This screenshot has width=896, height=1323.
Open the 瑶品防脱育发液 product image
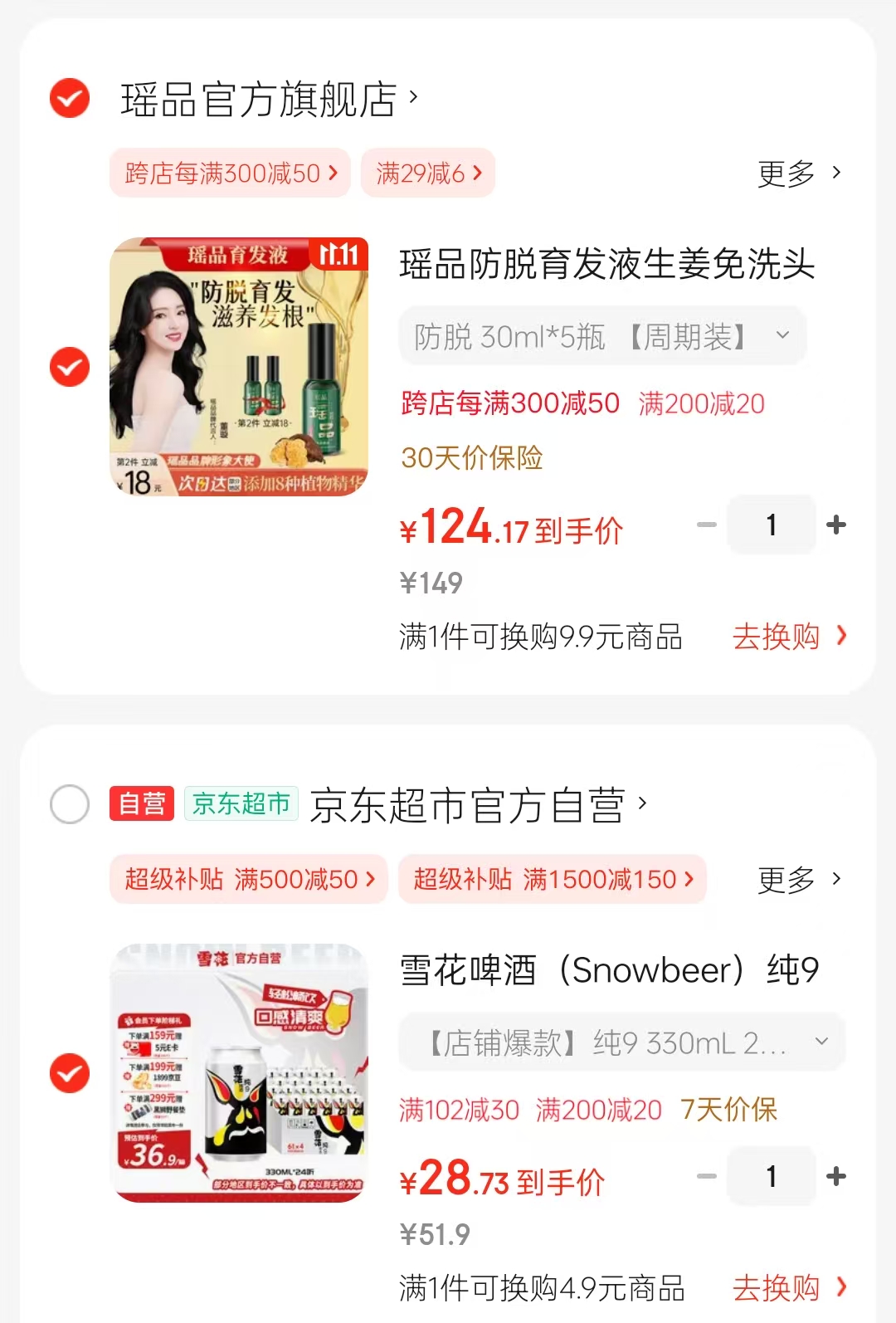[x=239, y=367]
